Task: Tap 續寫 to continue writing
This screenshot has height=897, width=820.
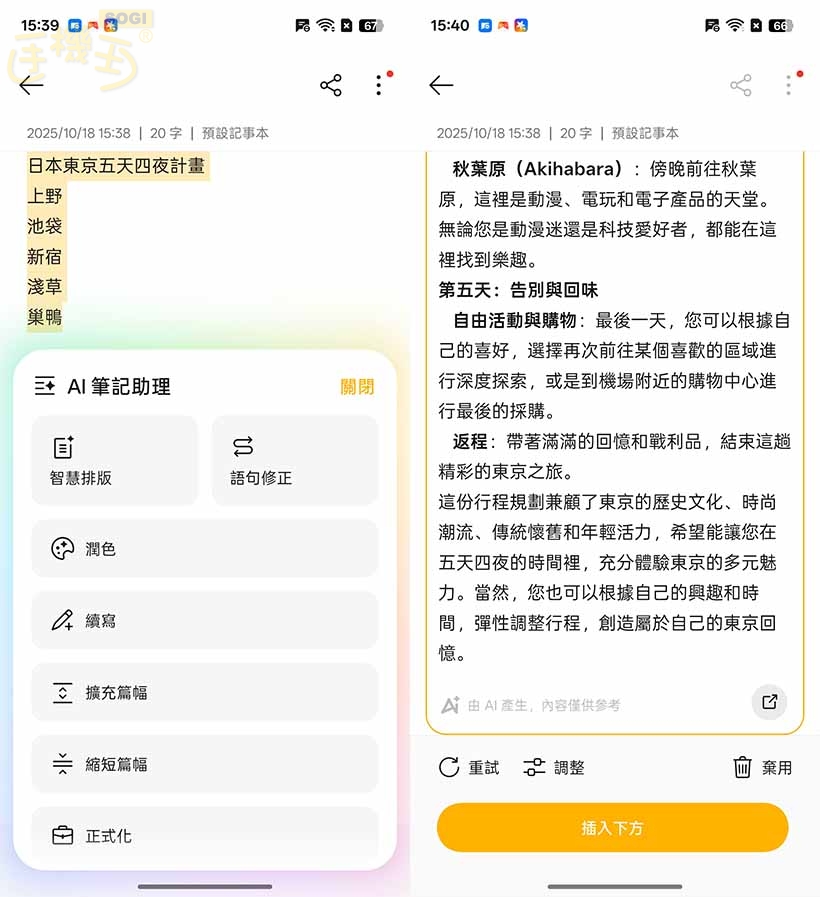Action: 205,620
